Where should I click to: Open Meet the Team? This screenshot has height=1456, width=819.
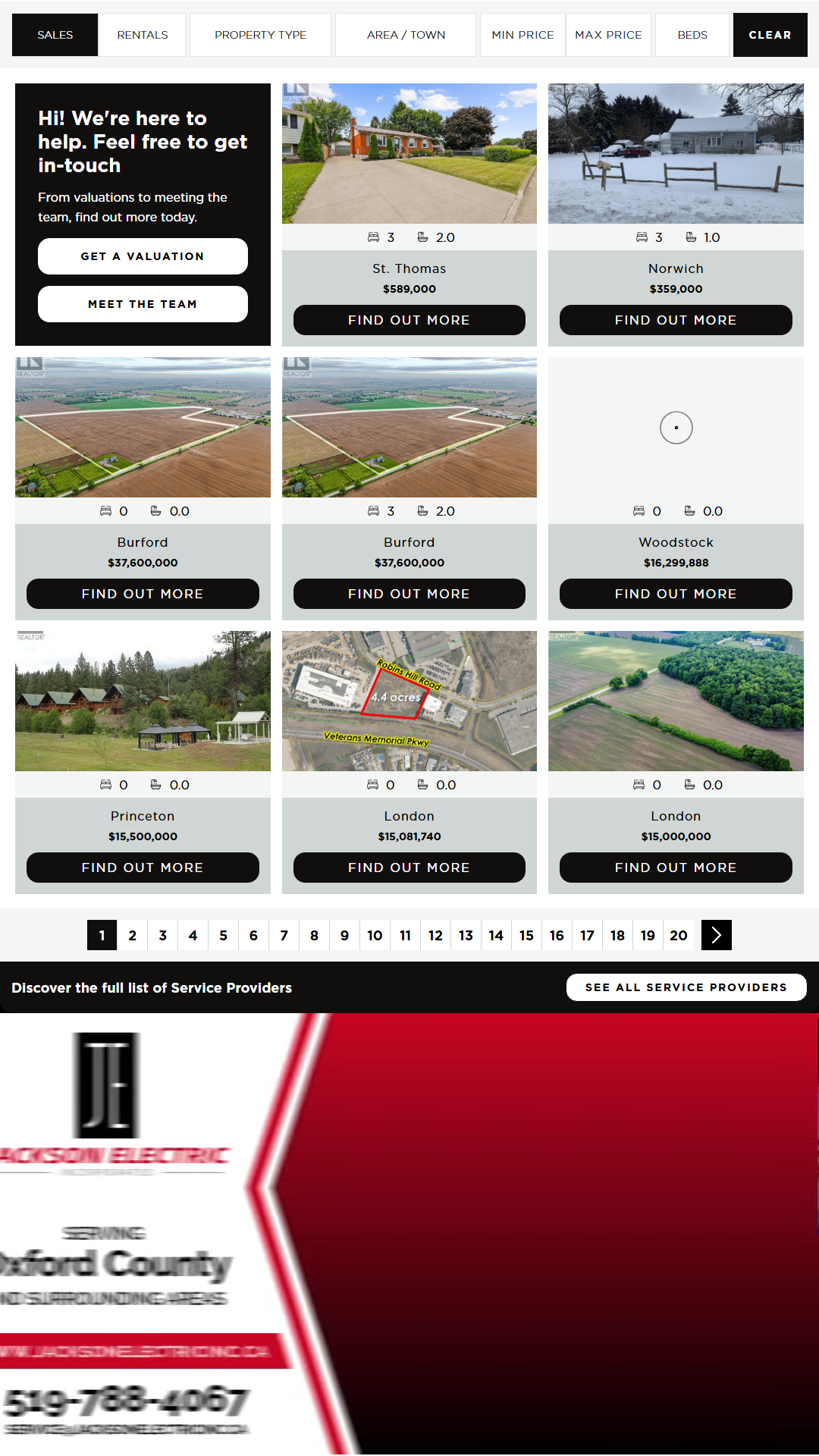point(143,304)
